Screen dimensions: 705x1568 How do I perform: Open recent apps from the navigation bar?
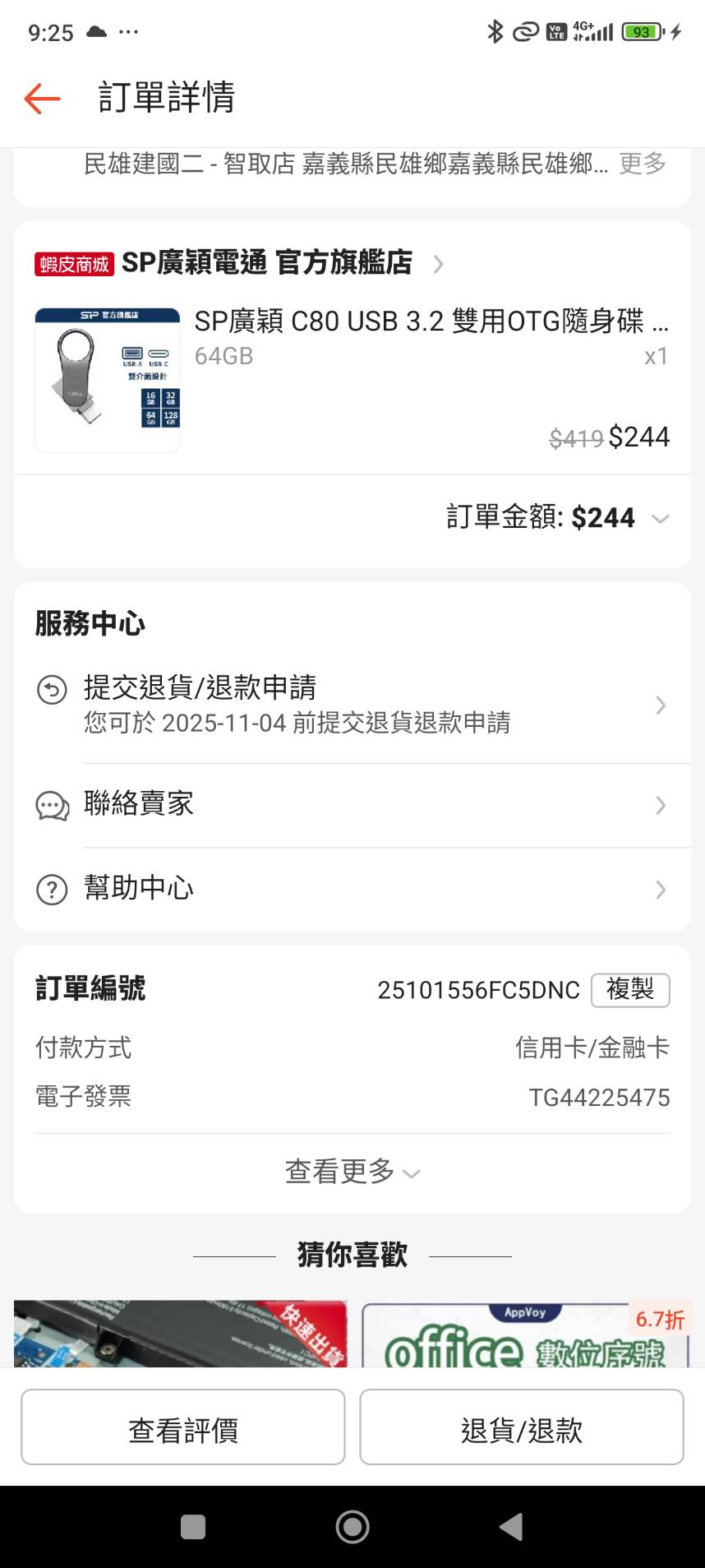click(x=193, y=1527)
